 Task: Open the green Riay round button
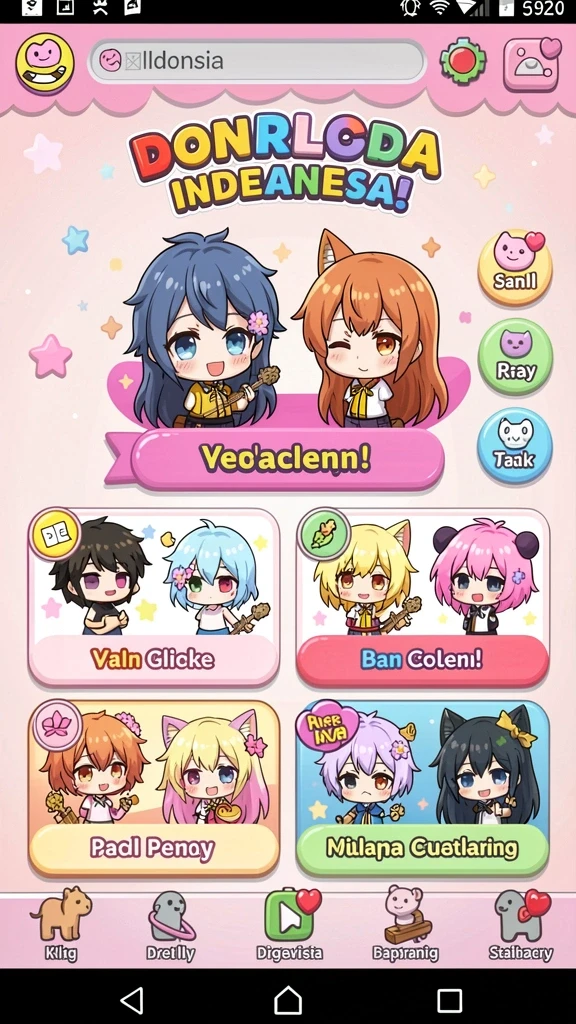(515, 357)
